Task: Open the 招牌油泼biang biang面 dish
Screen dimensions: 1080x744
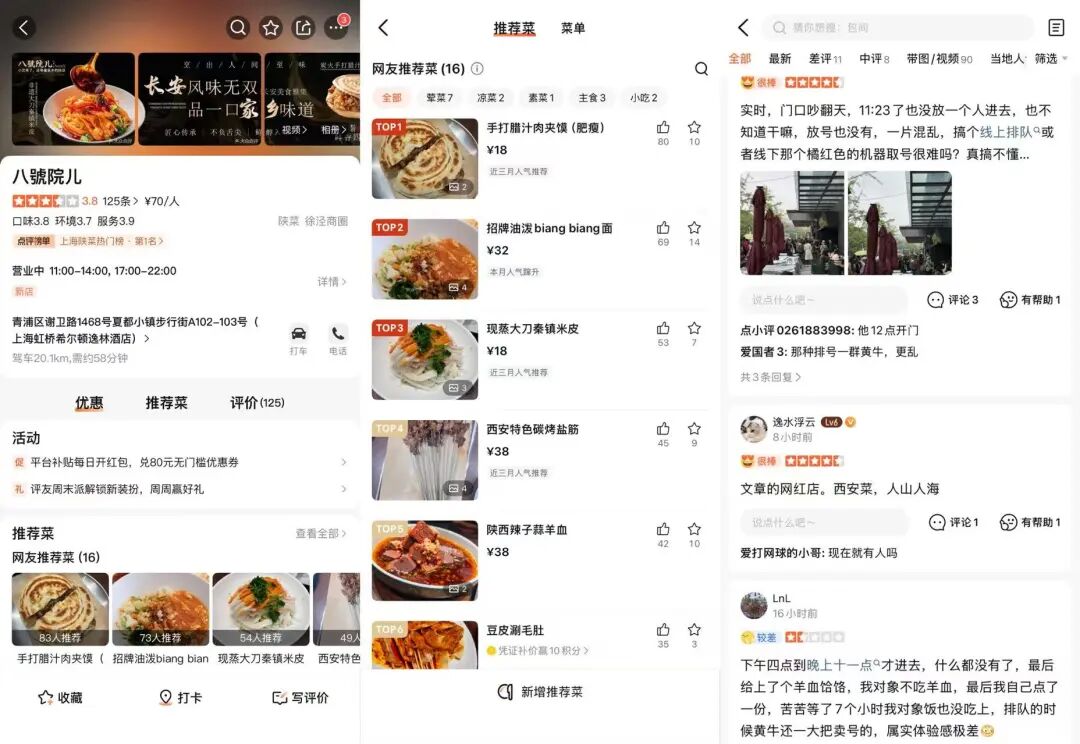Action: 549,228
